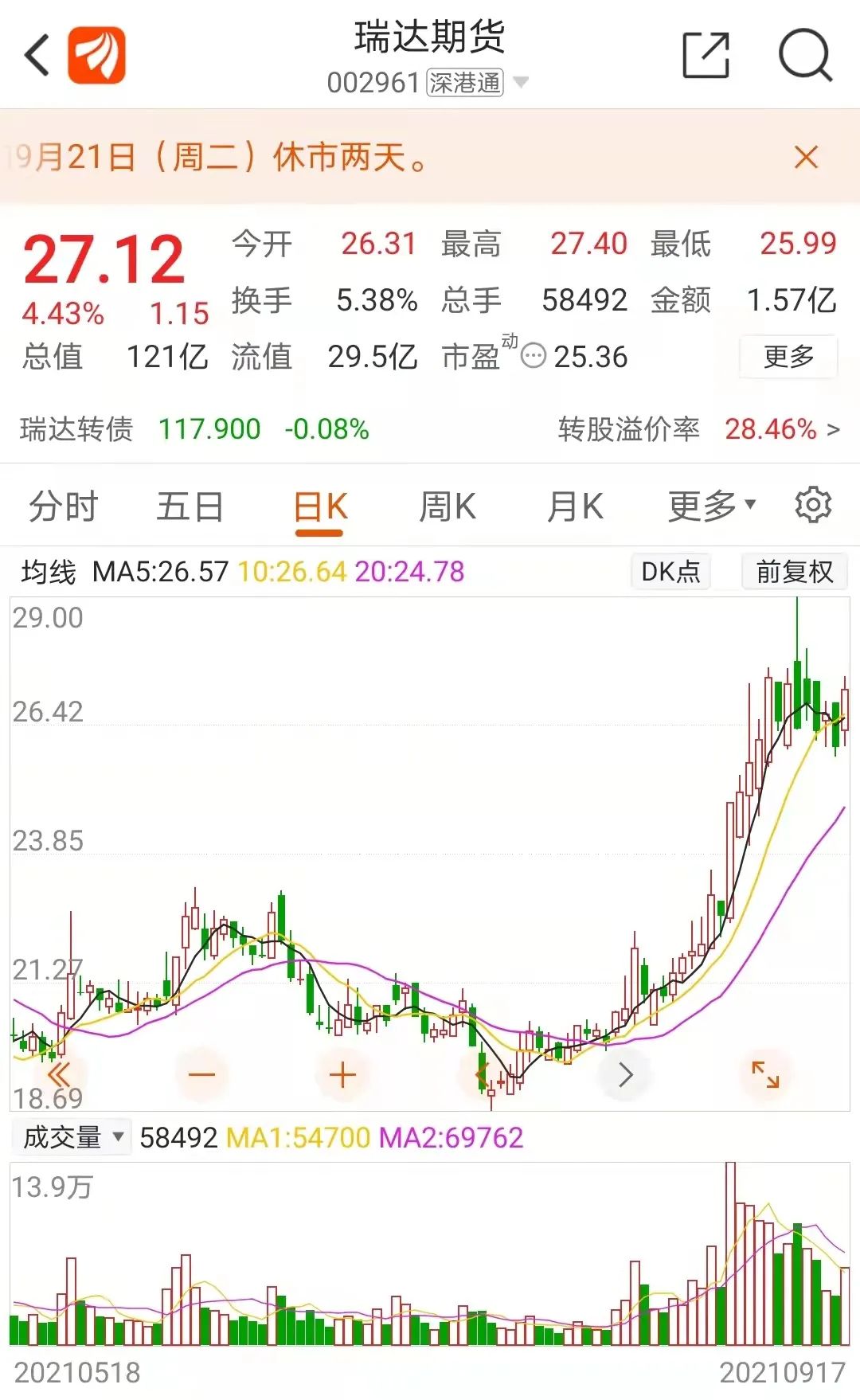Go back to the previous page
This screenshot has height=1400, width=860.
[37, 56]
